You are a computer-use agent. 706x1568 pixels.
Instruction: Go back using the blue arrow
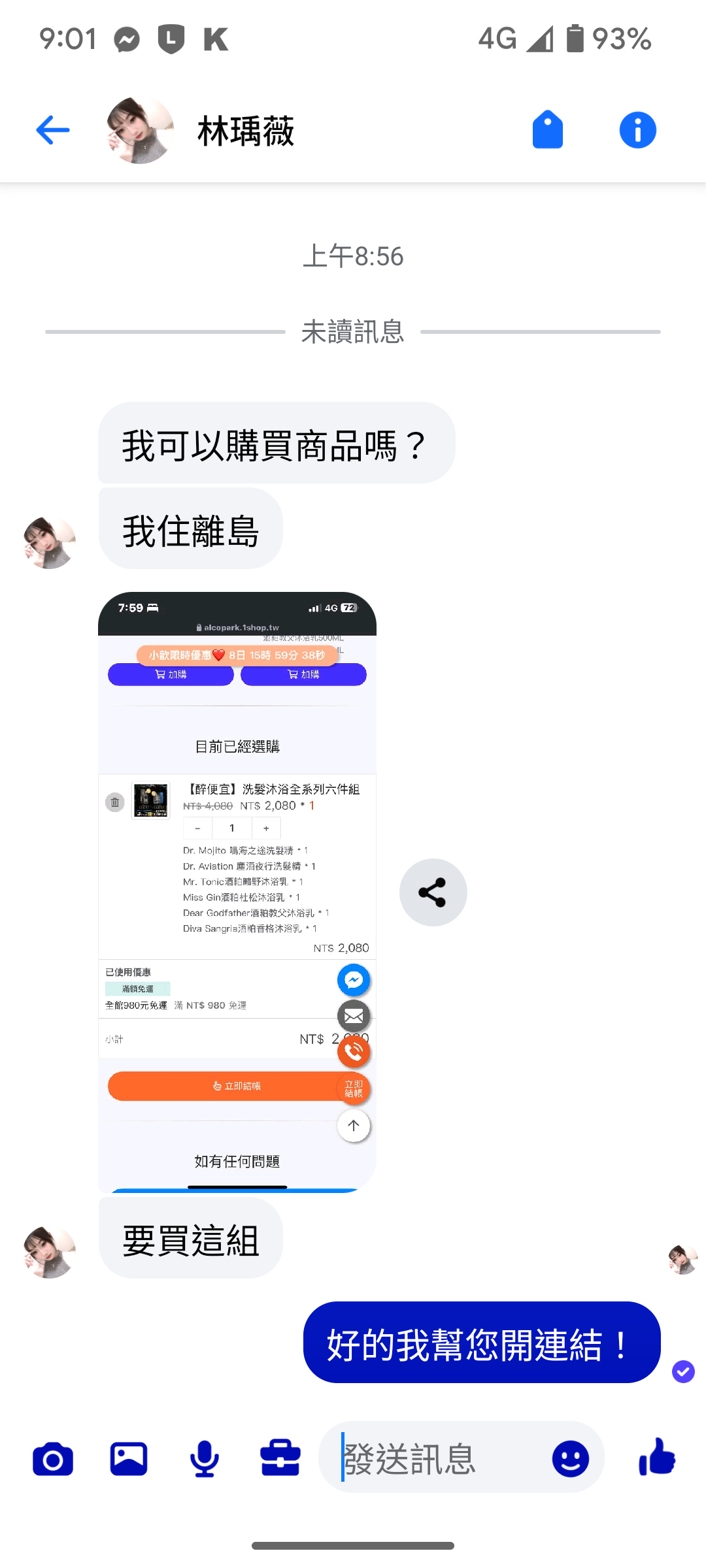pos(53,130)
